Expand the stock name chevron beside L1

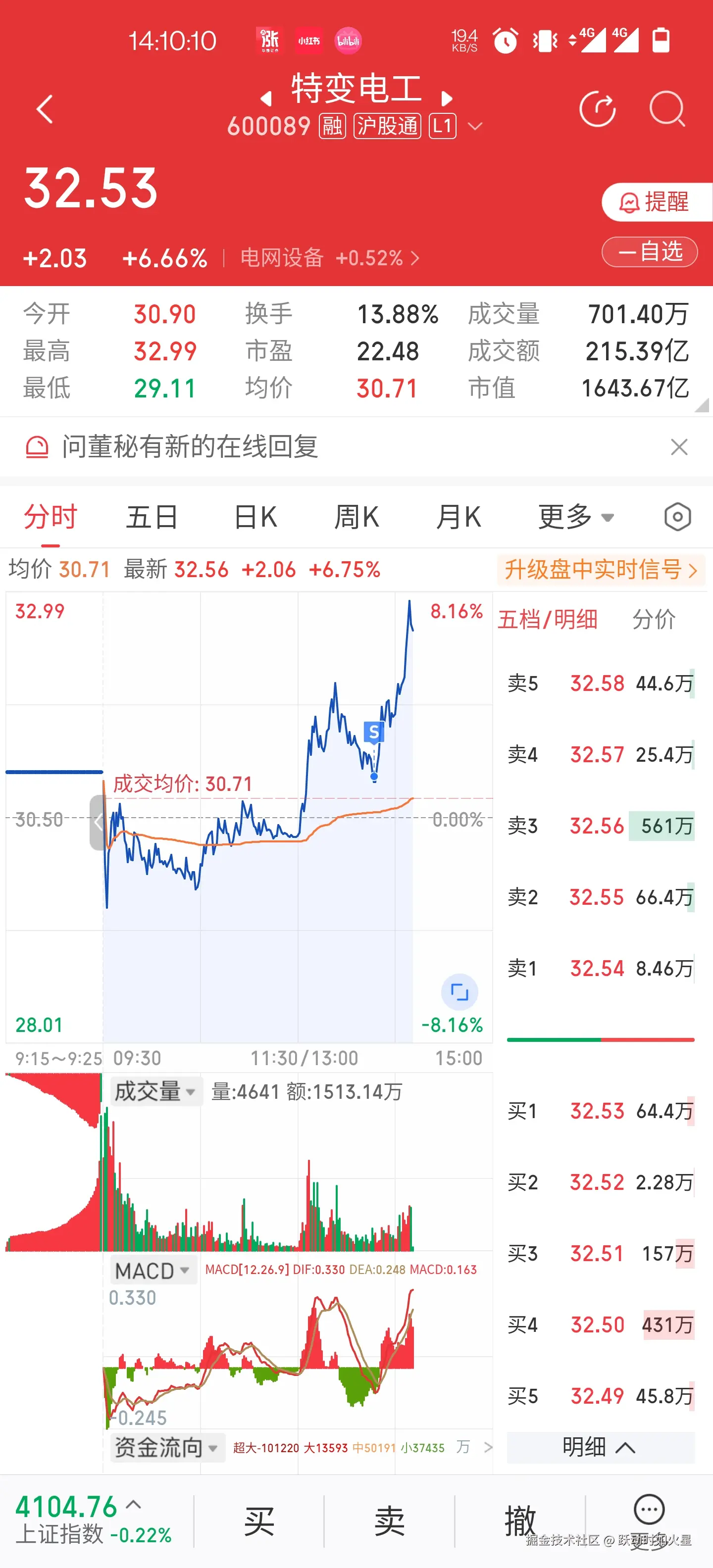[475, 126]
